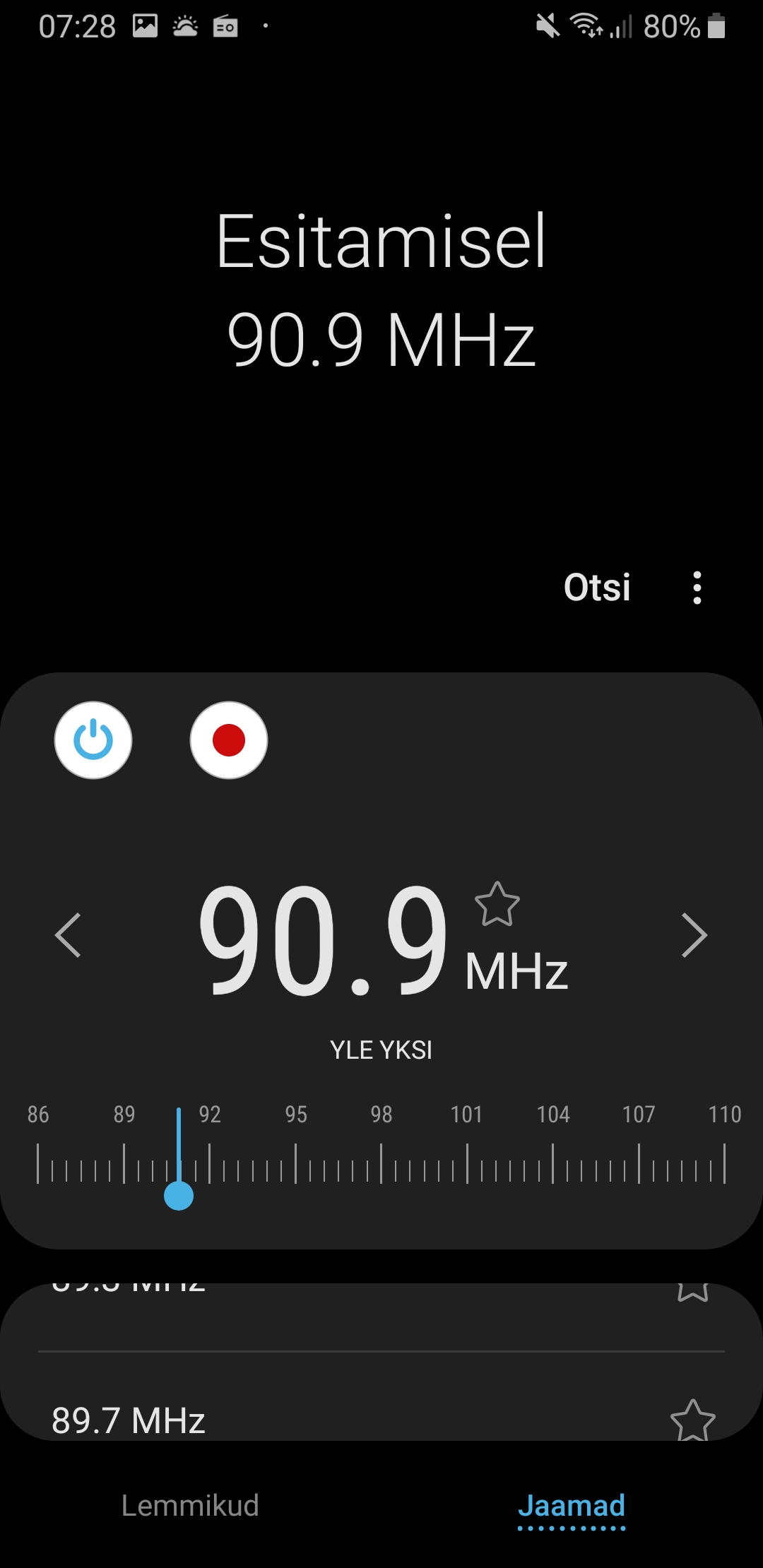Tap the Otsi scan button
The height and width of the screenshot is (1568, 763).
click(597, 588)
